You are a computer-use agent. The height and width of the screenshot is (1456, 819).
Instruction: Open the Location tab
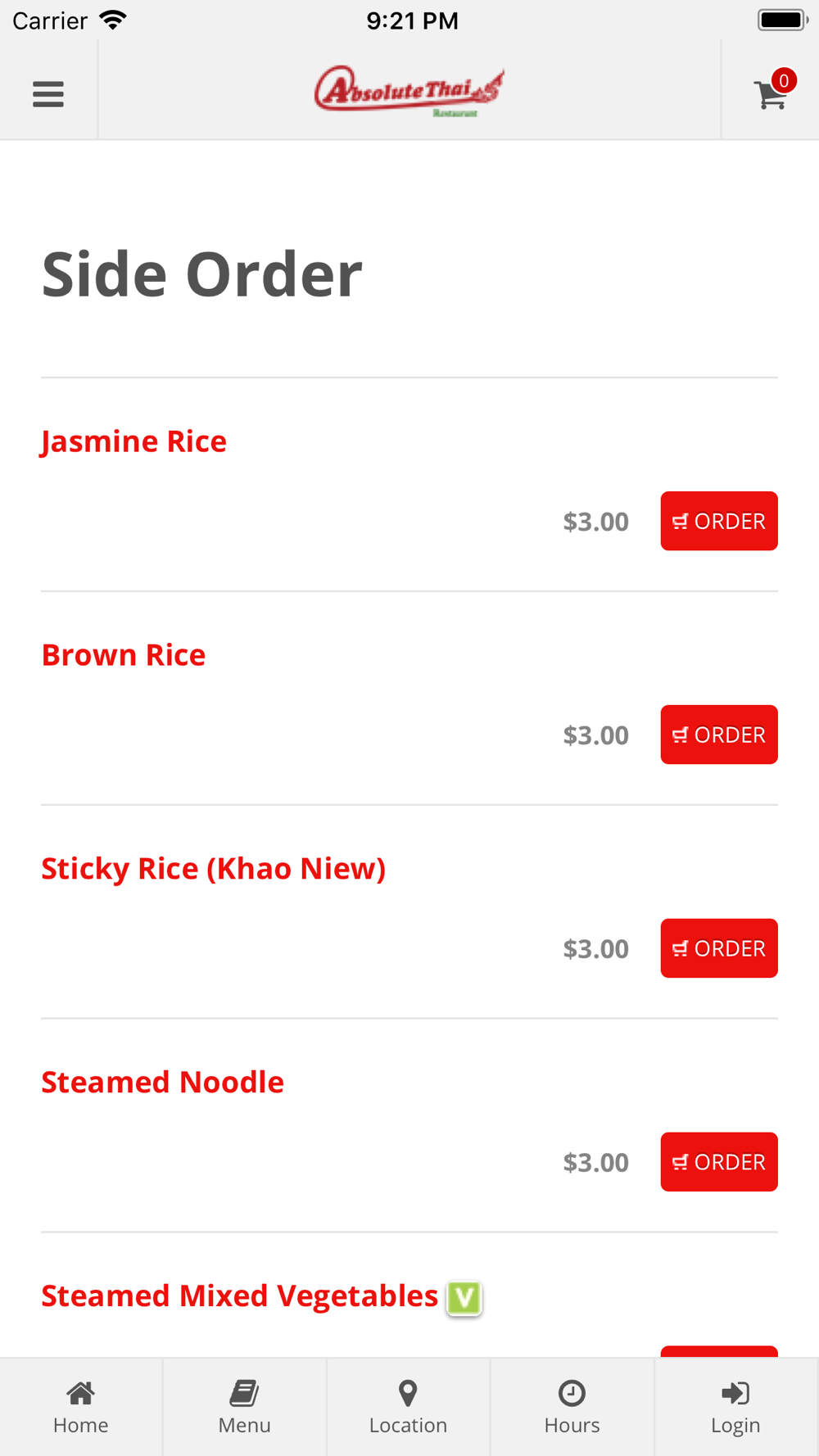coord(409,1407)
